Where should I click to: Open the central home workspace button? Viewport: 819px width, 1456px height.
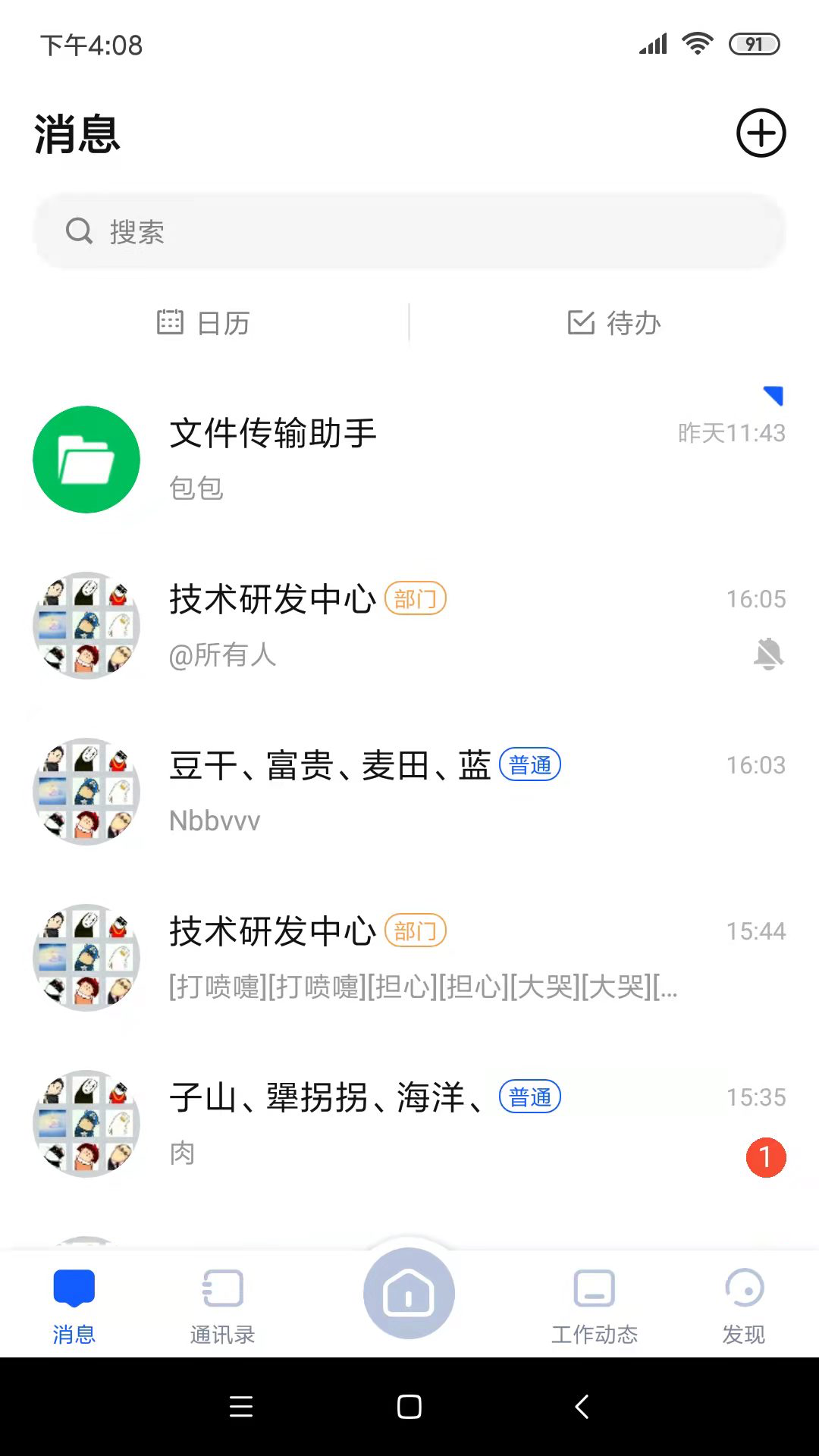pyautogui.click(x=409, y=1293)
